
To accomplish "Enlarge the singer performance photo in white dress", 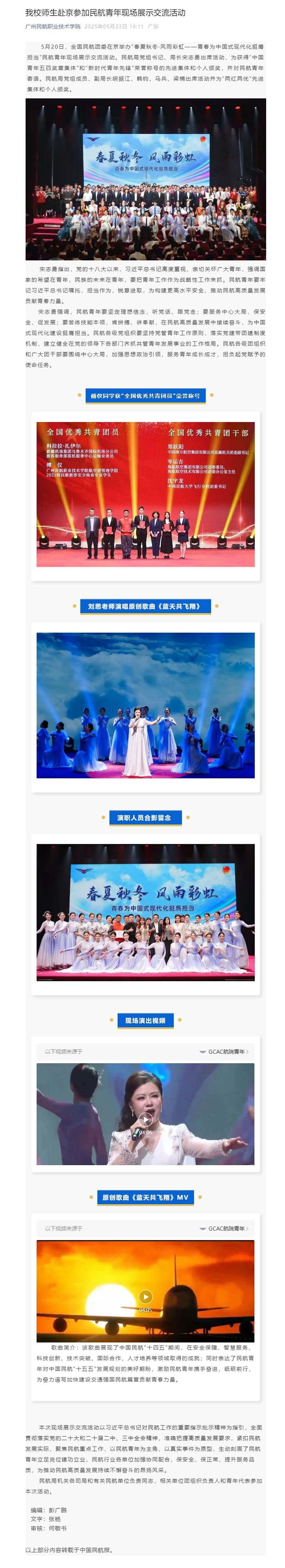I will (x=145, y=705).
